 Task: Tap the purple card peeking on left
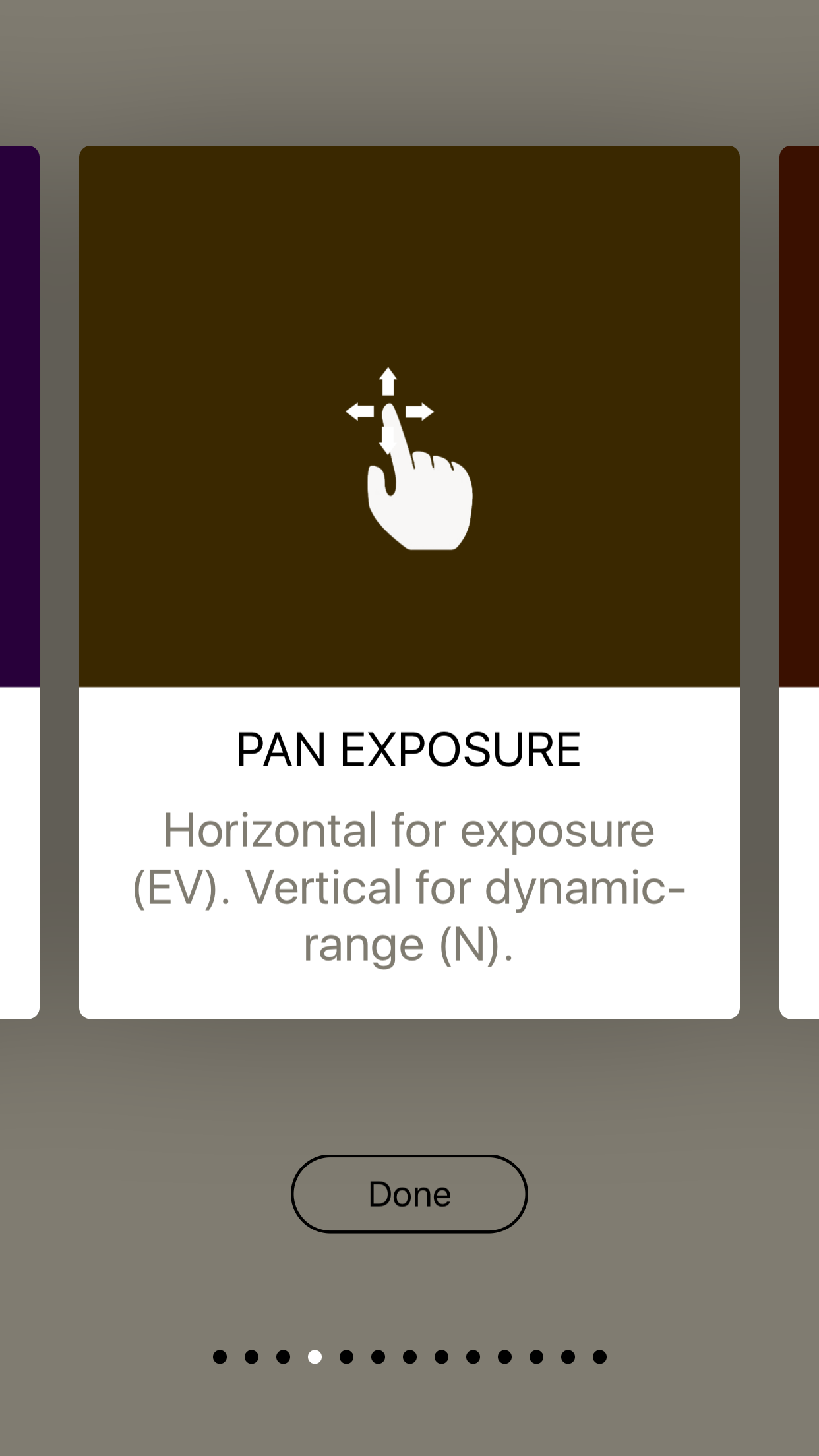[19, 582]
